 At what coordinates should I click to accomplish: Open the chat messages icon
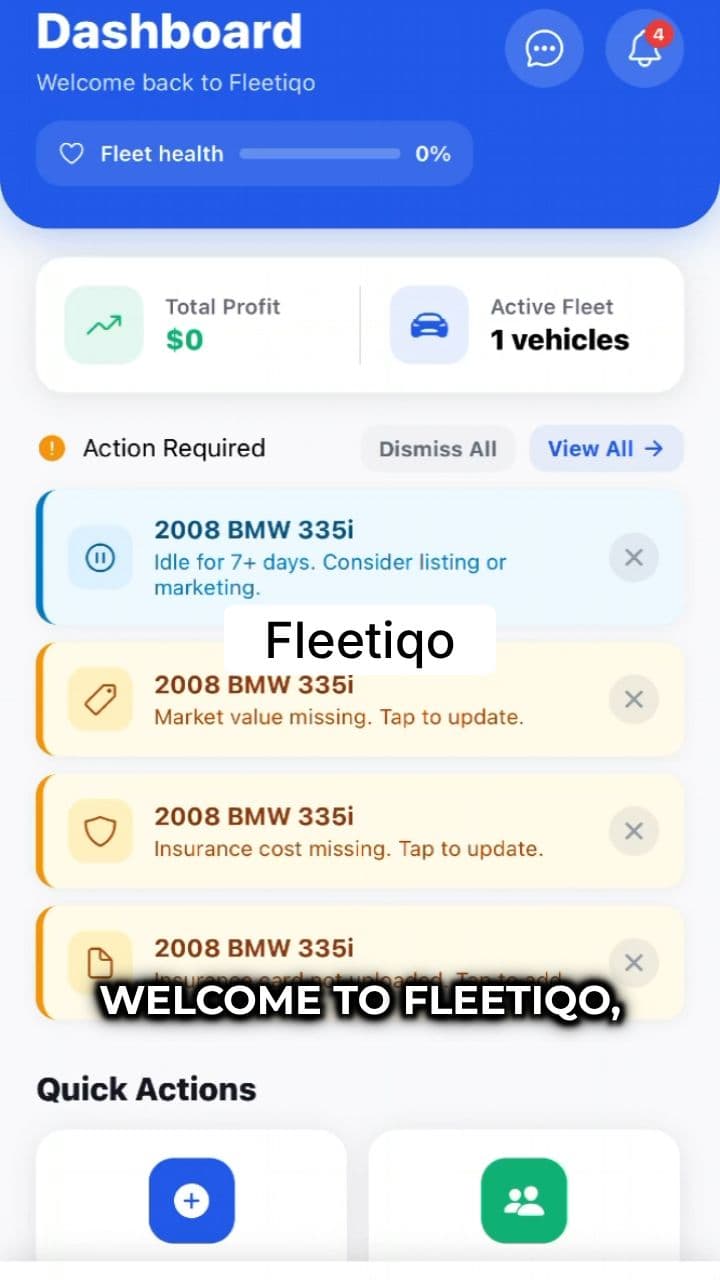(x=544, y=48)
